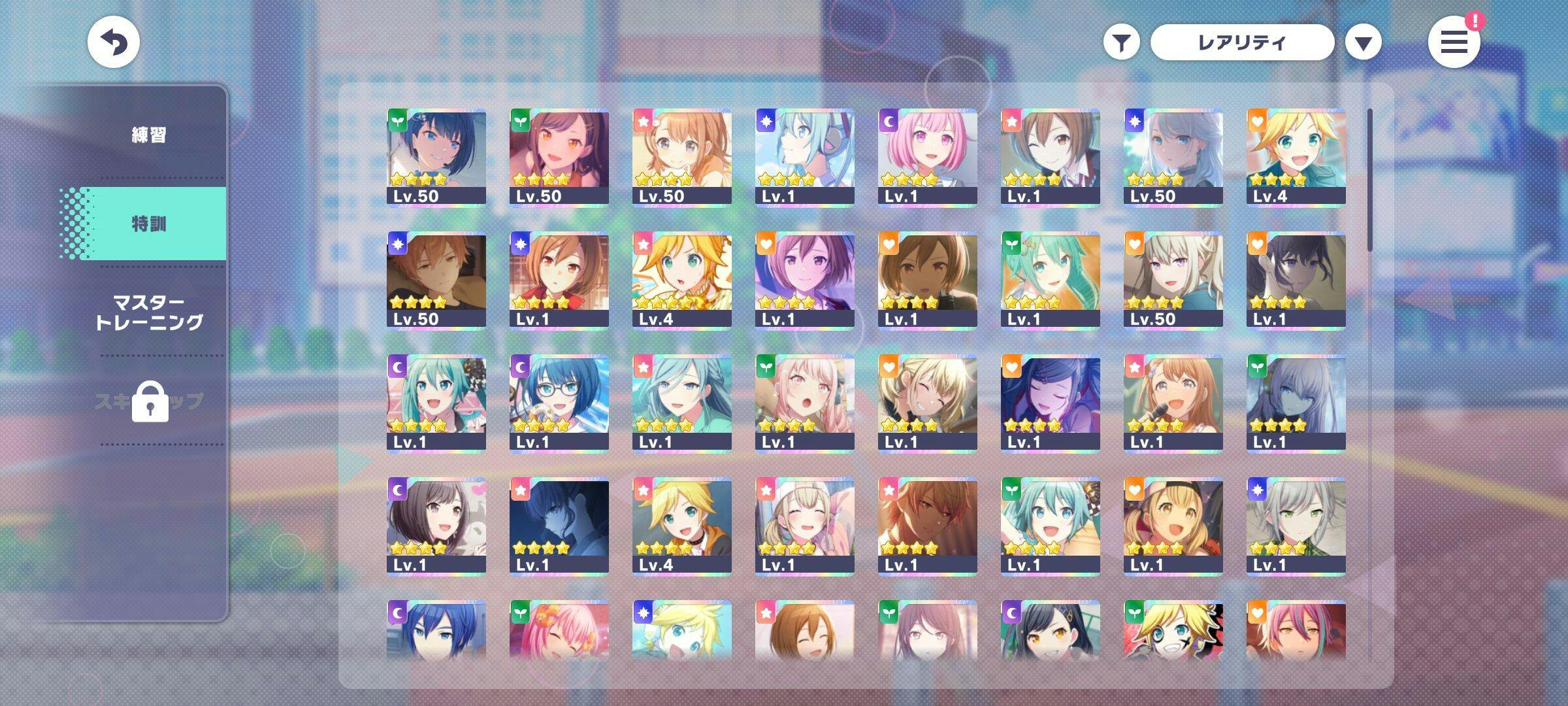Pick the dark silhouette Lv.1 card in fourth row

point(559,526)
